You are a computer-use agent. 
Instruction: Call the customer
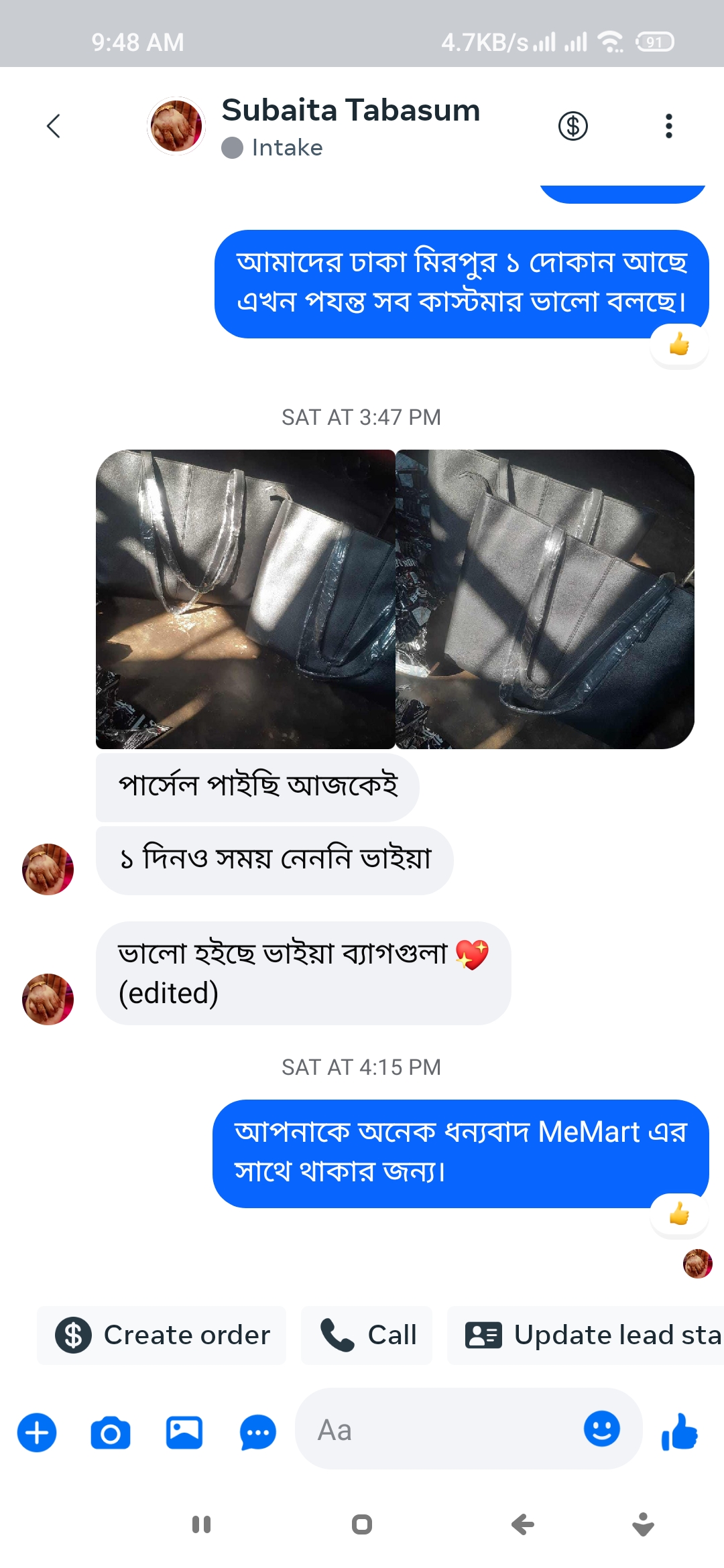pyautogui.click(x=367, y=1335)
